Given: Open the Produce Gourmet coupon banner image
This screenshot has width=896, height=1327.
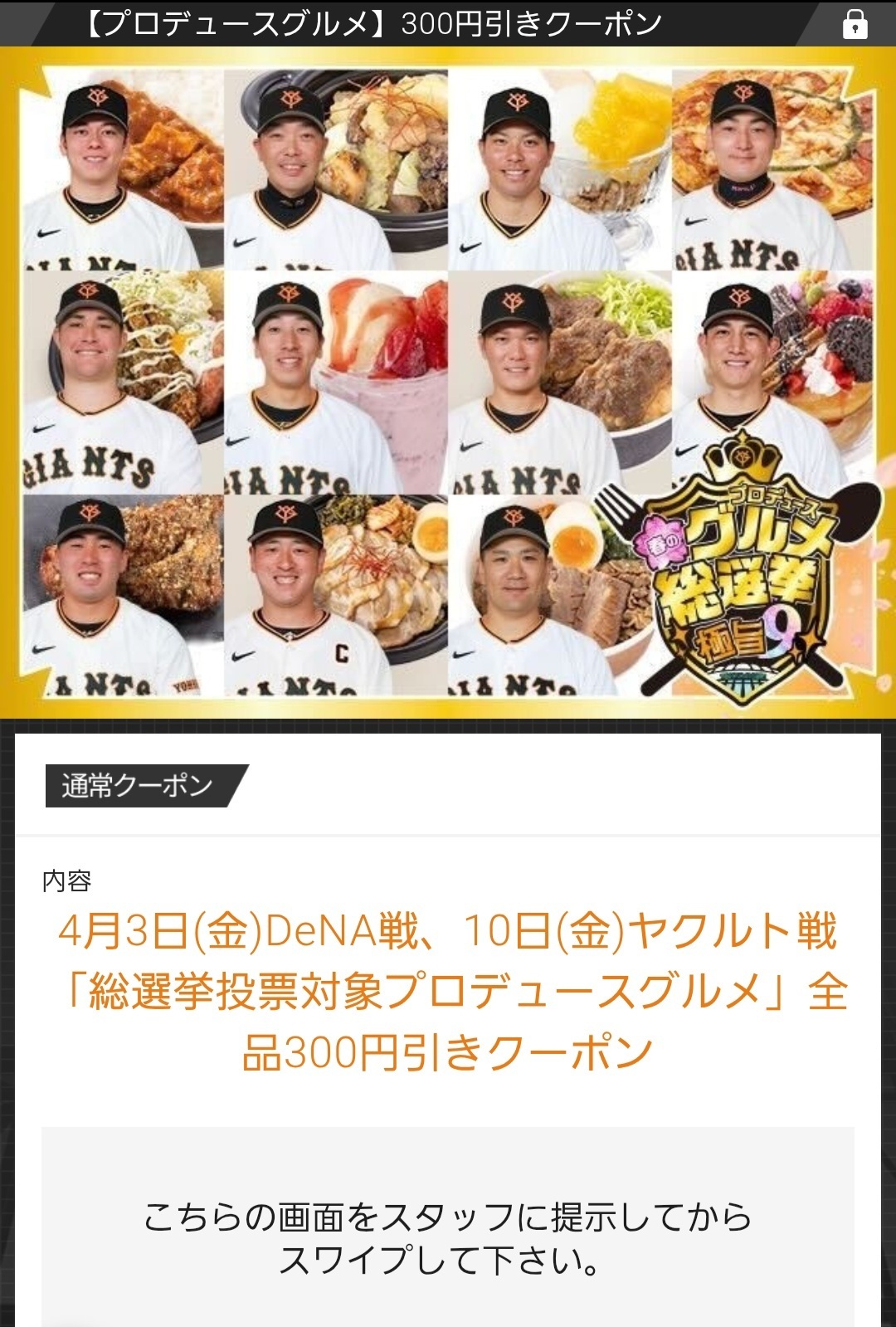Looking at the screenshot, I should tap(448, 382).
